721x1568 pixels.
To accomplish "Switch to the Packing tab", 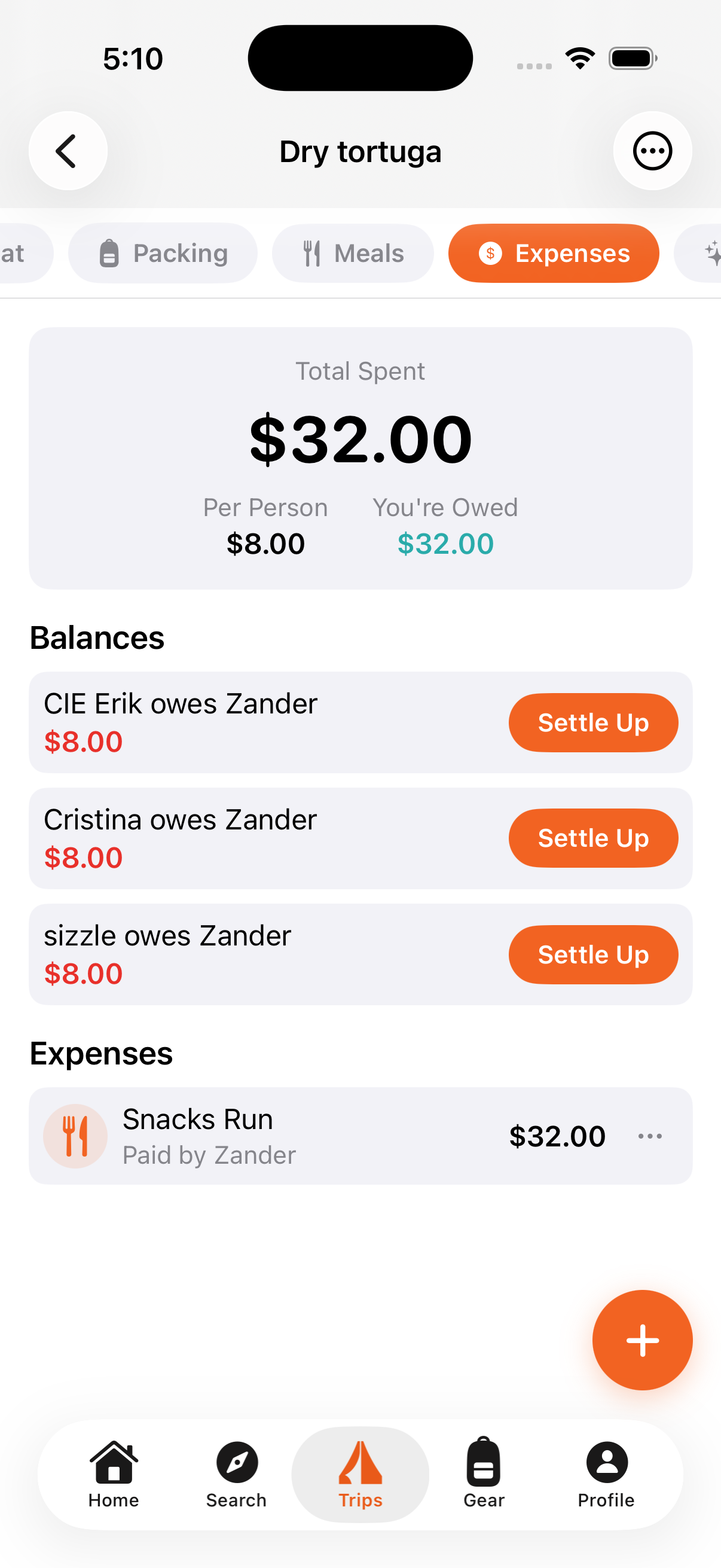I will (163, 252).
